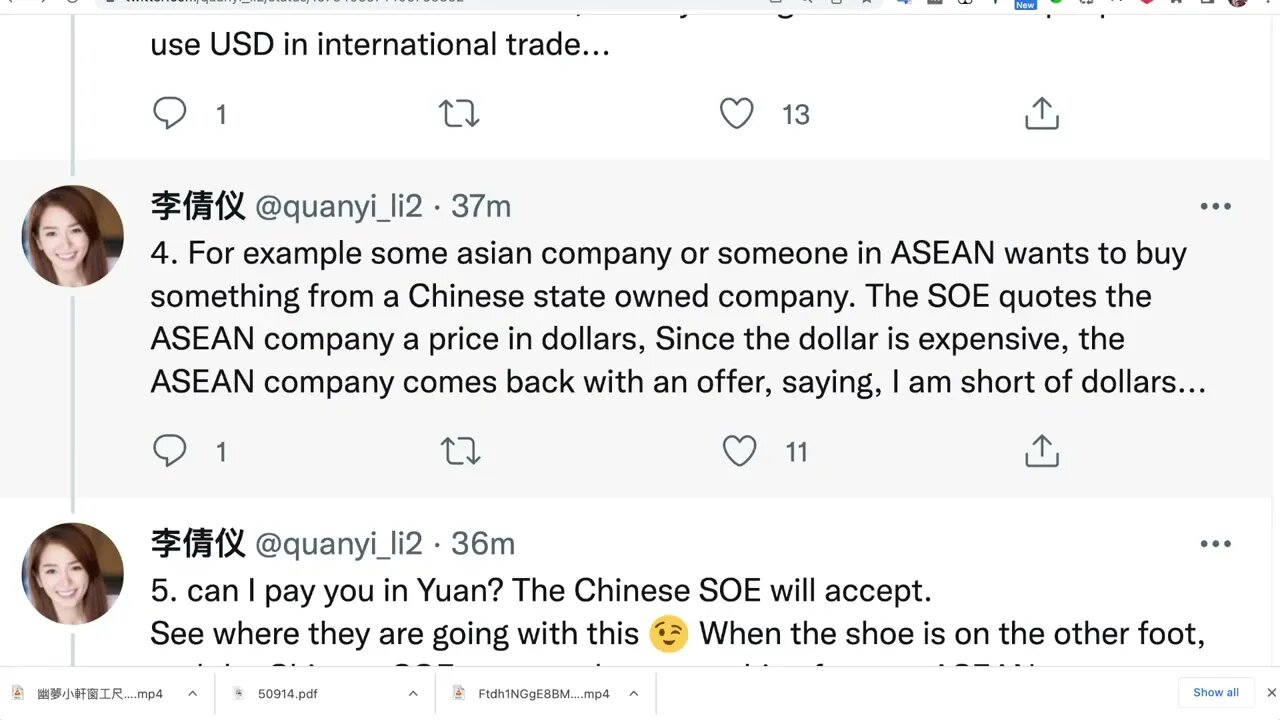
Task: Like the tweet with 13 likes
Action: tap(737, 113)
